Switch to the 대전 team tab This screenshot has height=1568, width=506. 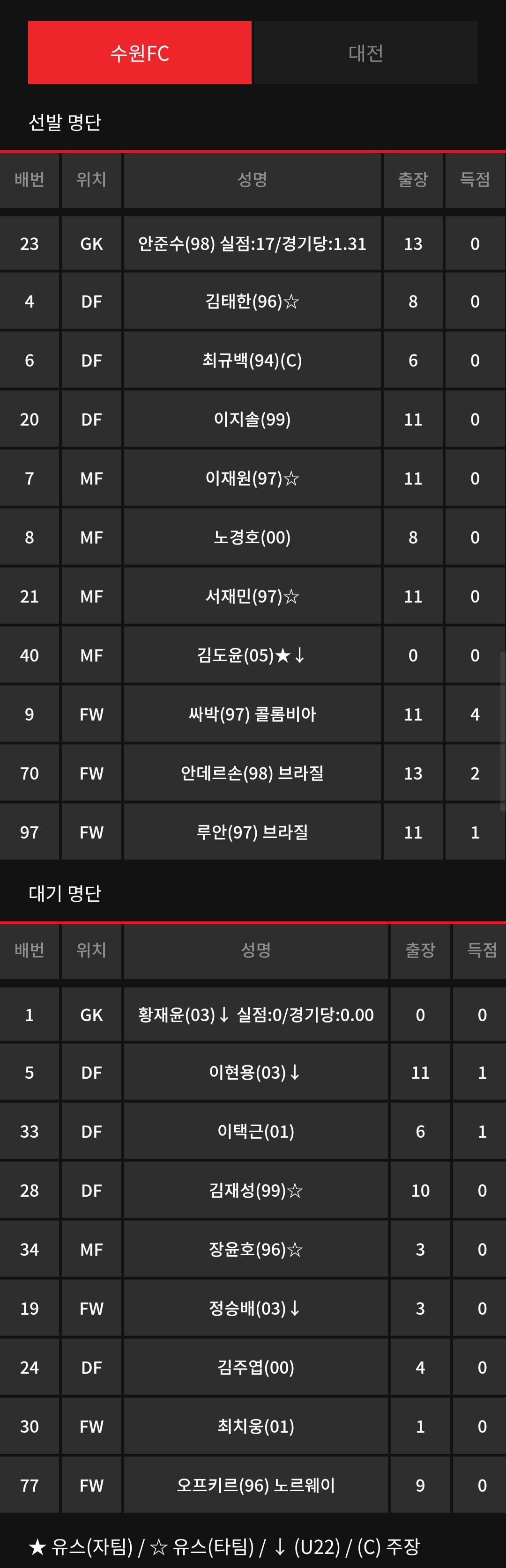[365, 53]
